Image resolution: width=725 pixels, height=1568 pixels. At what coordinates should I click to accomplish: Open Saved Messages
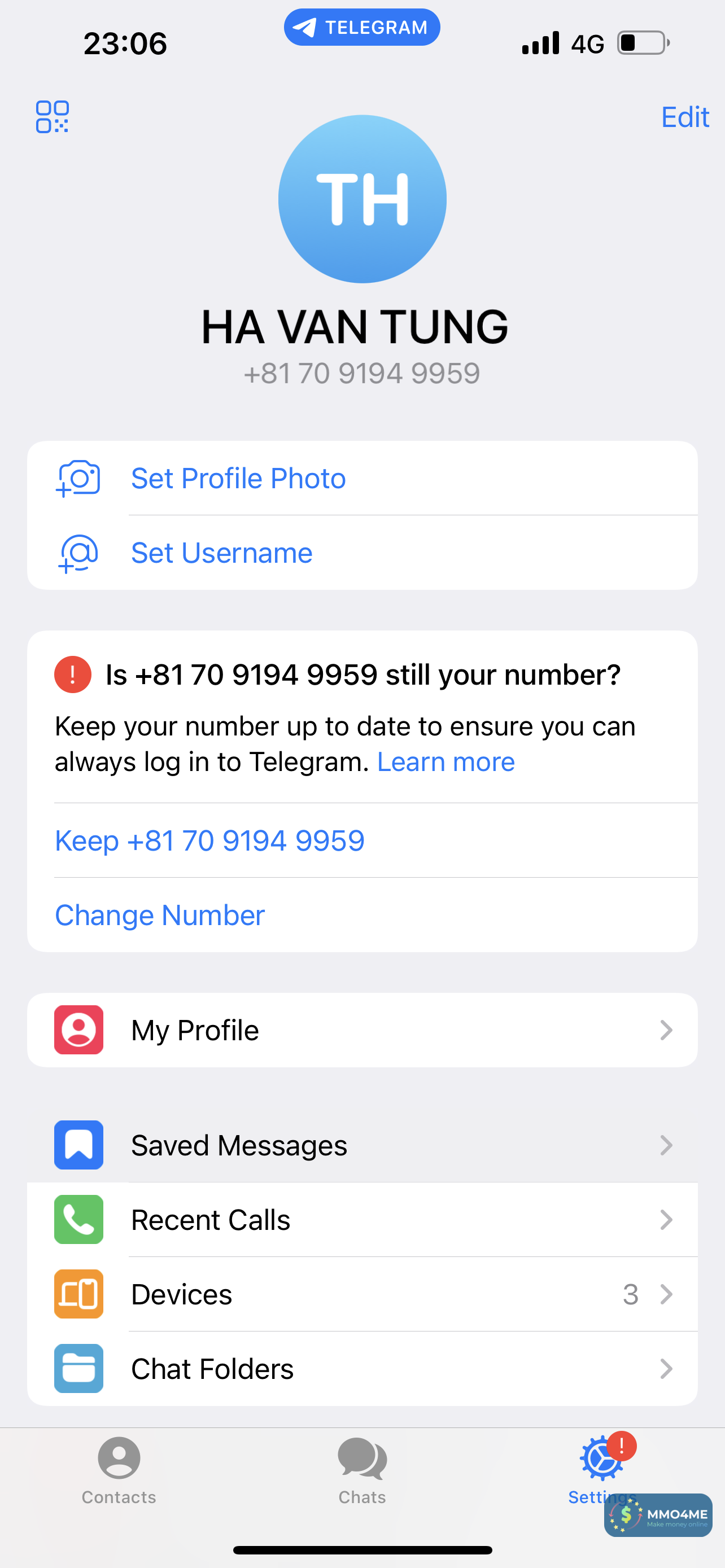362,1145
